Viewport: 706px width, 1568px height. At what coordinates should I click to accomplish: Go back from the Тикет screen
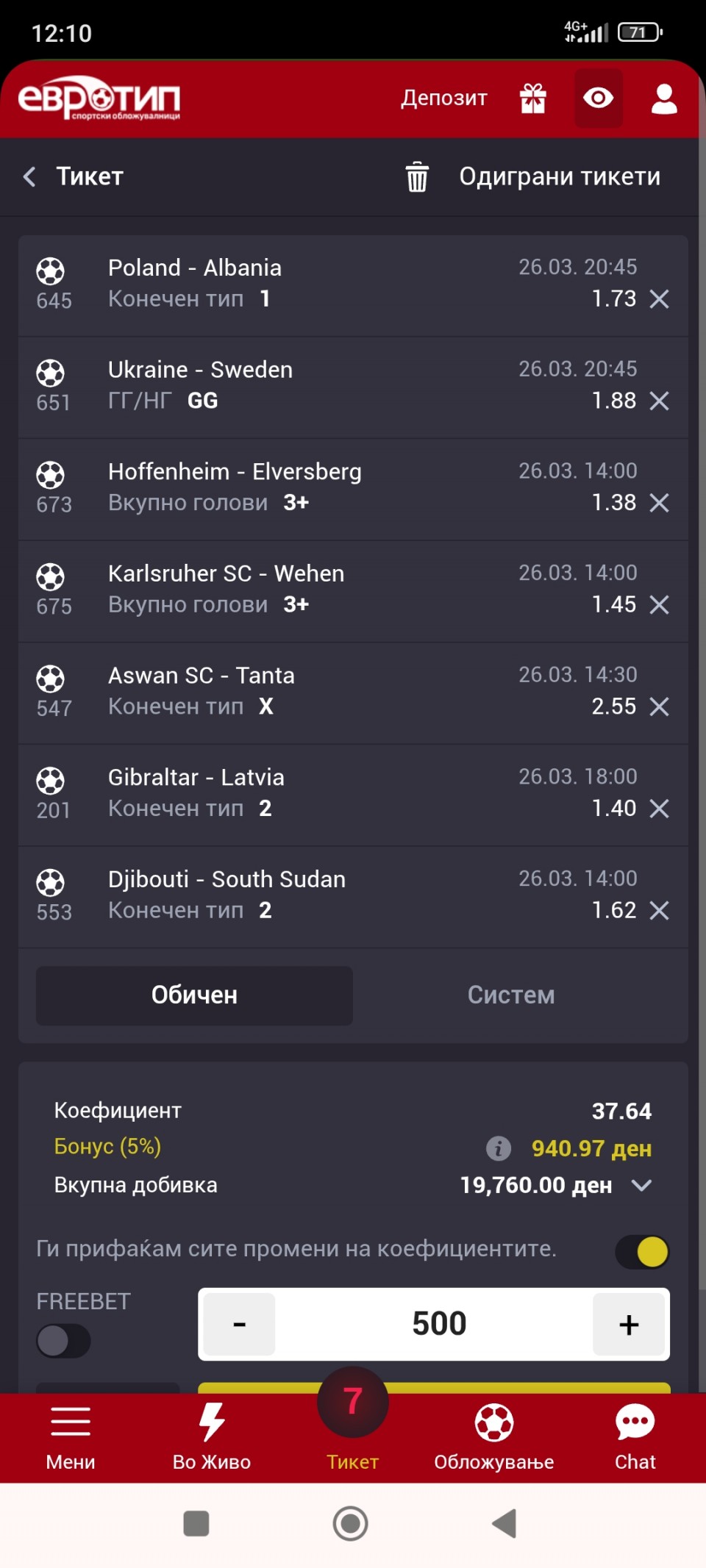(x=30, y=176)
